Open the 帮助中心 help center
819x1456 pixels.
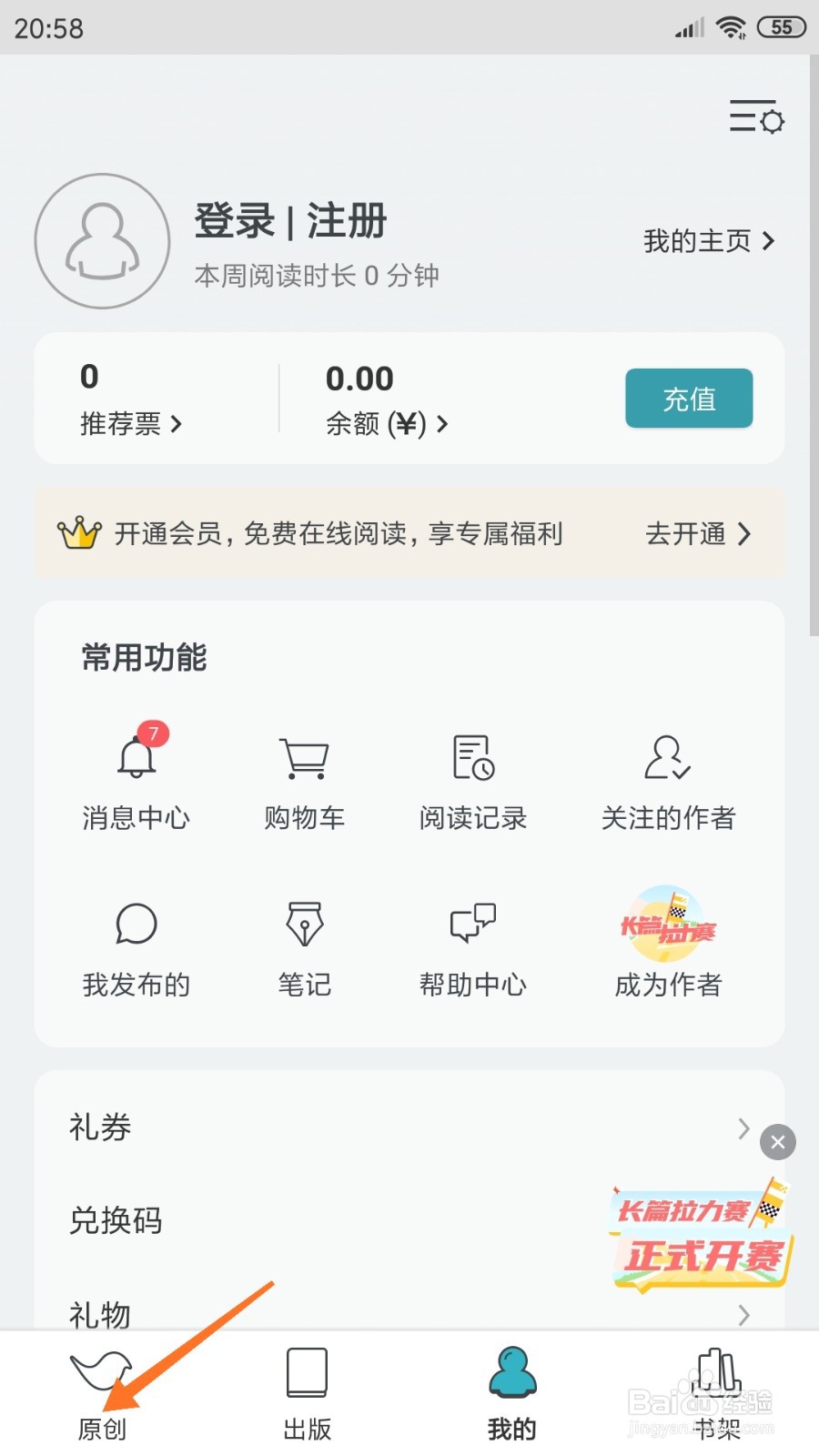pos(472,924)
